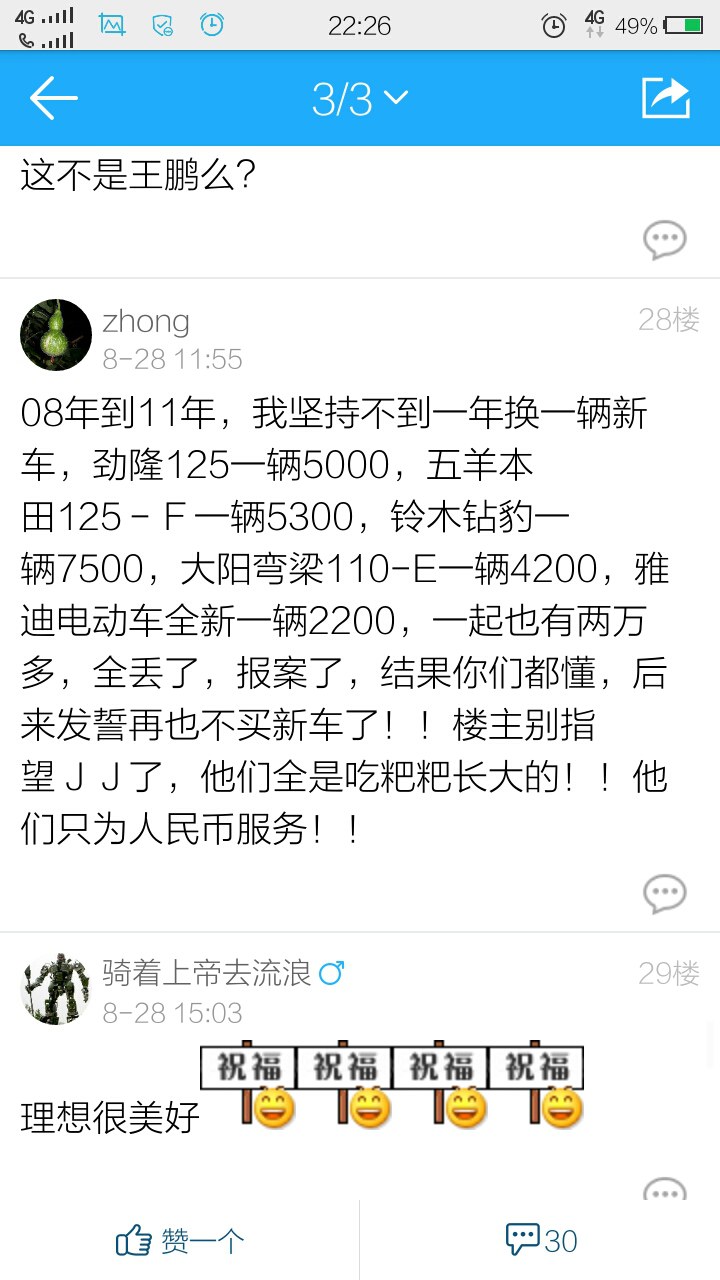The height and width of the screenshot is (1280, 720).
Task: Open the 30 comments button
Action: [541, 1241]
